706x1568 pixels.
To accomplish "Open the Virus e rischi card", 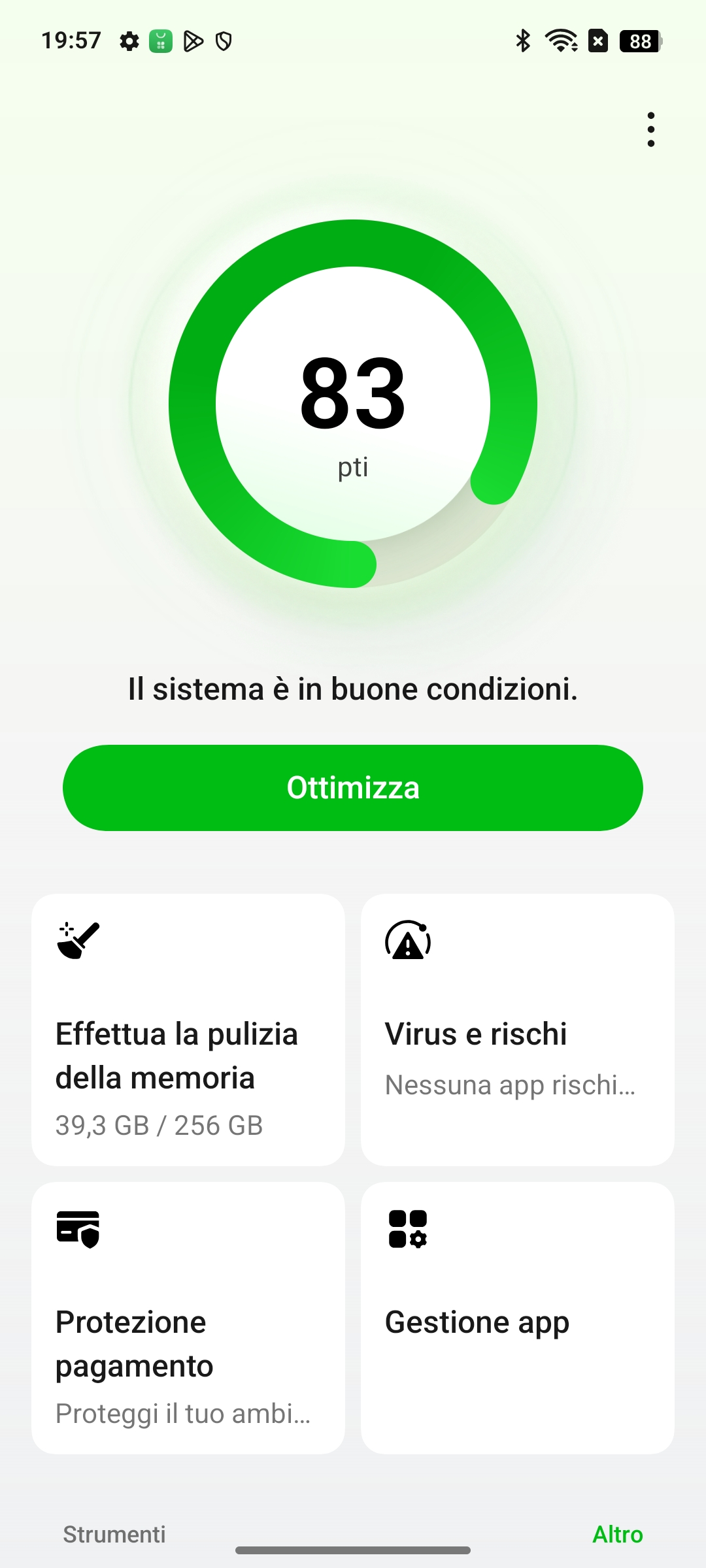I will pos(518,1030).
